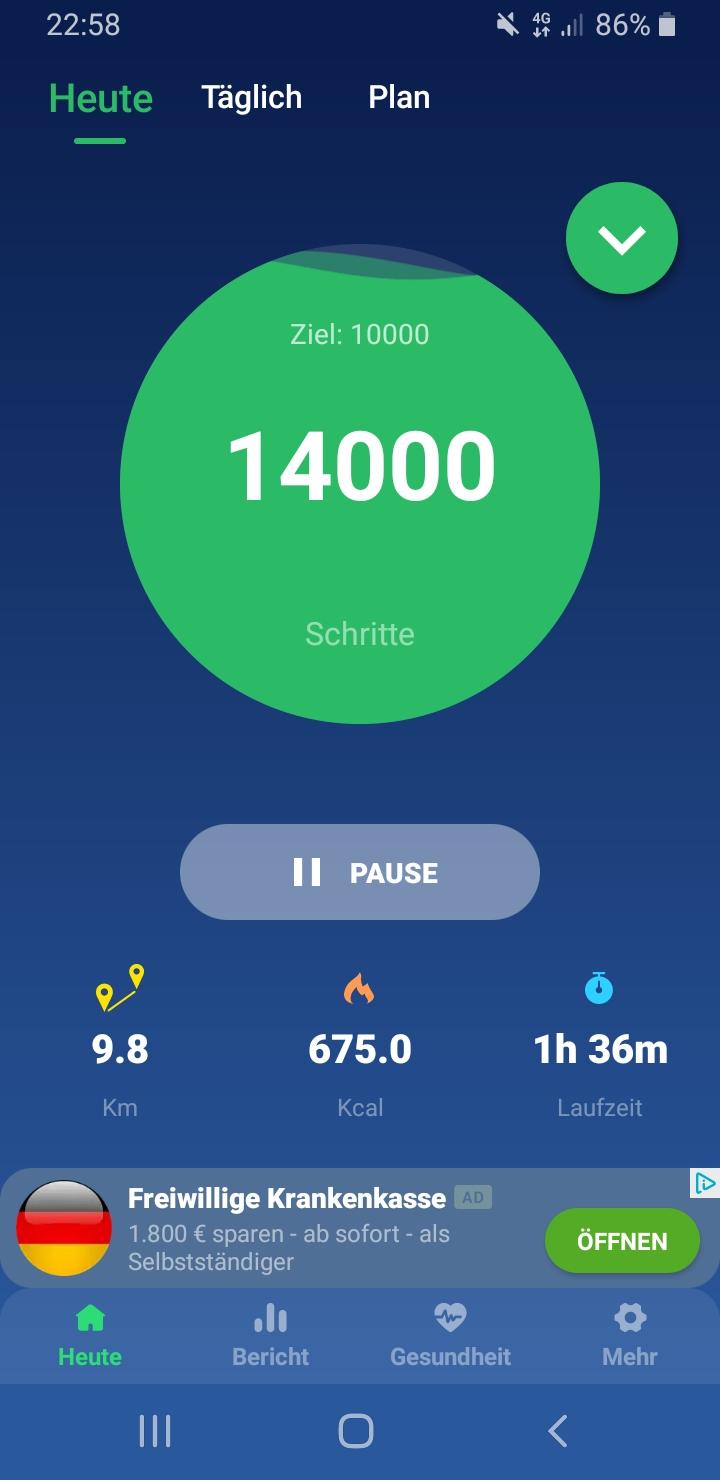Viewport: 720px width, 1480px height.
Task: Open the recent apps view
Action: coord(155,1431)
